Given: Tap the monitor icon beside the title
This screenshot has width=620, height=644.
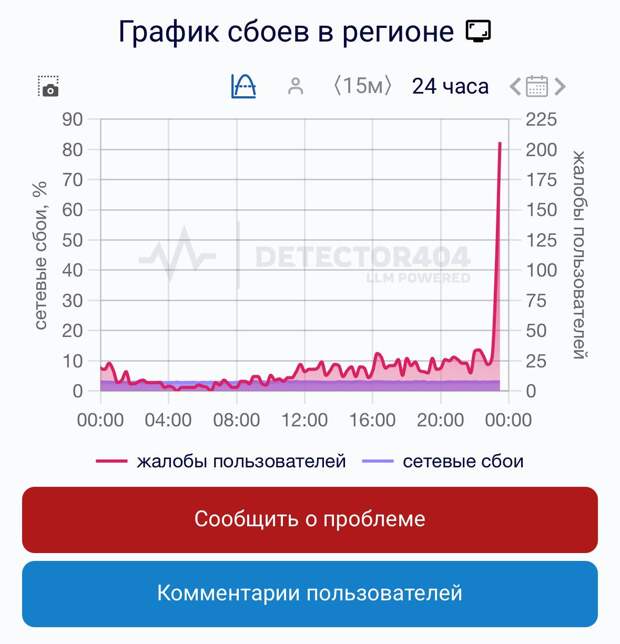Looking at the screenshot, I should [x=480, y=31].
